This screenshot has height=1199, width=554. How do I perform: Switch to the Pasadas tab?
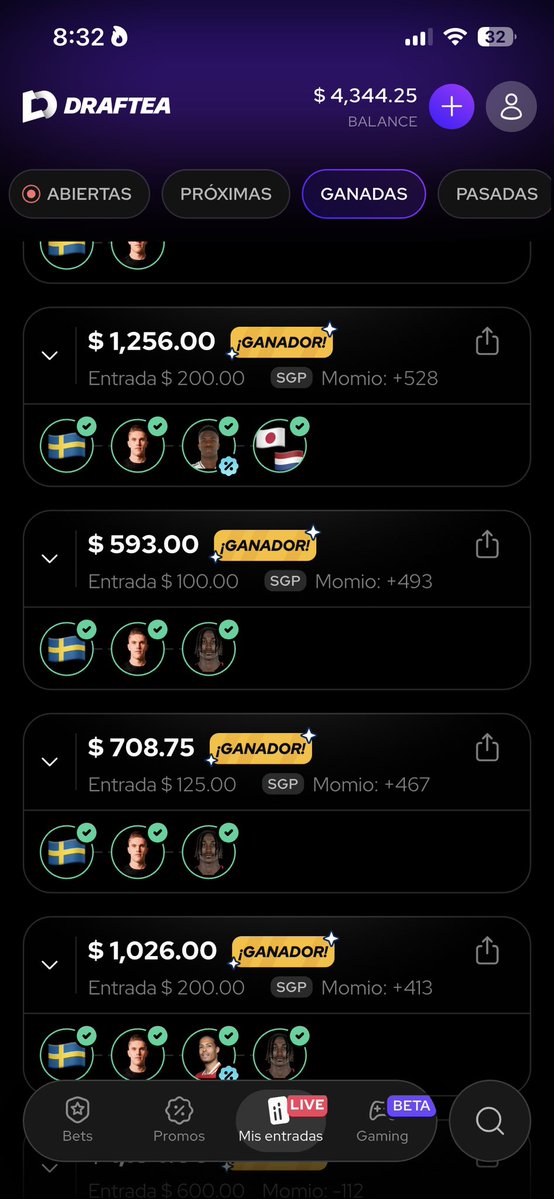497,194
